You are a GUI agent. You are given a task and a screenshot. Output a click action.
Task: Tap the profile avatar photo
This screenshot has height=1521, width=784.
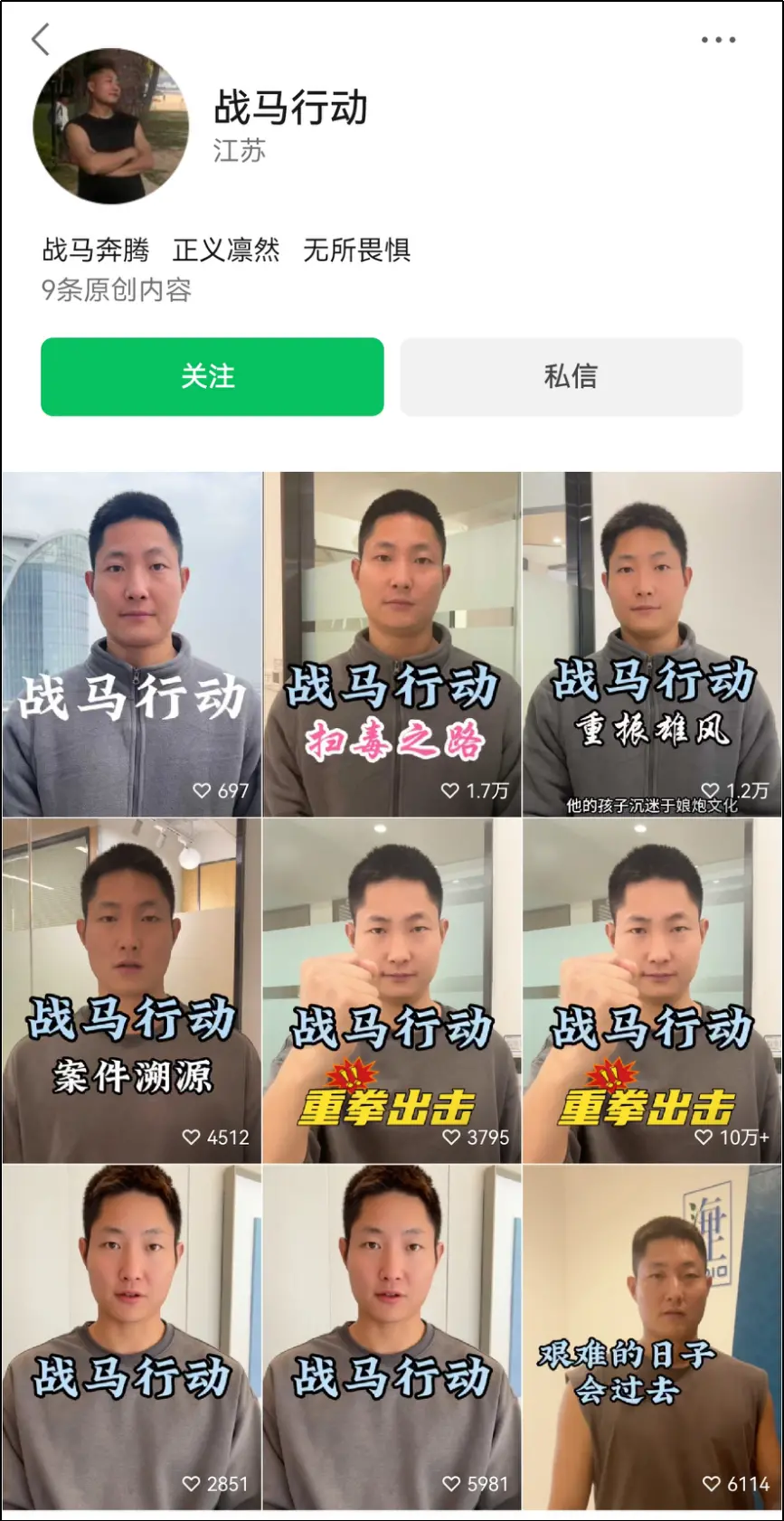click(111, 126)
